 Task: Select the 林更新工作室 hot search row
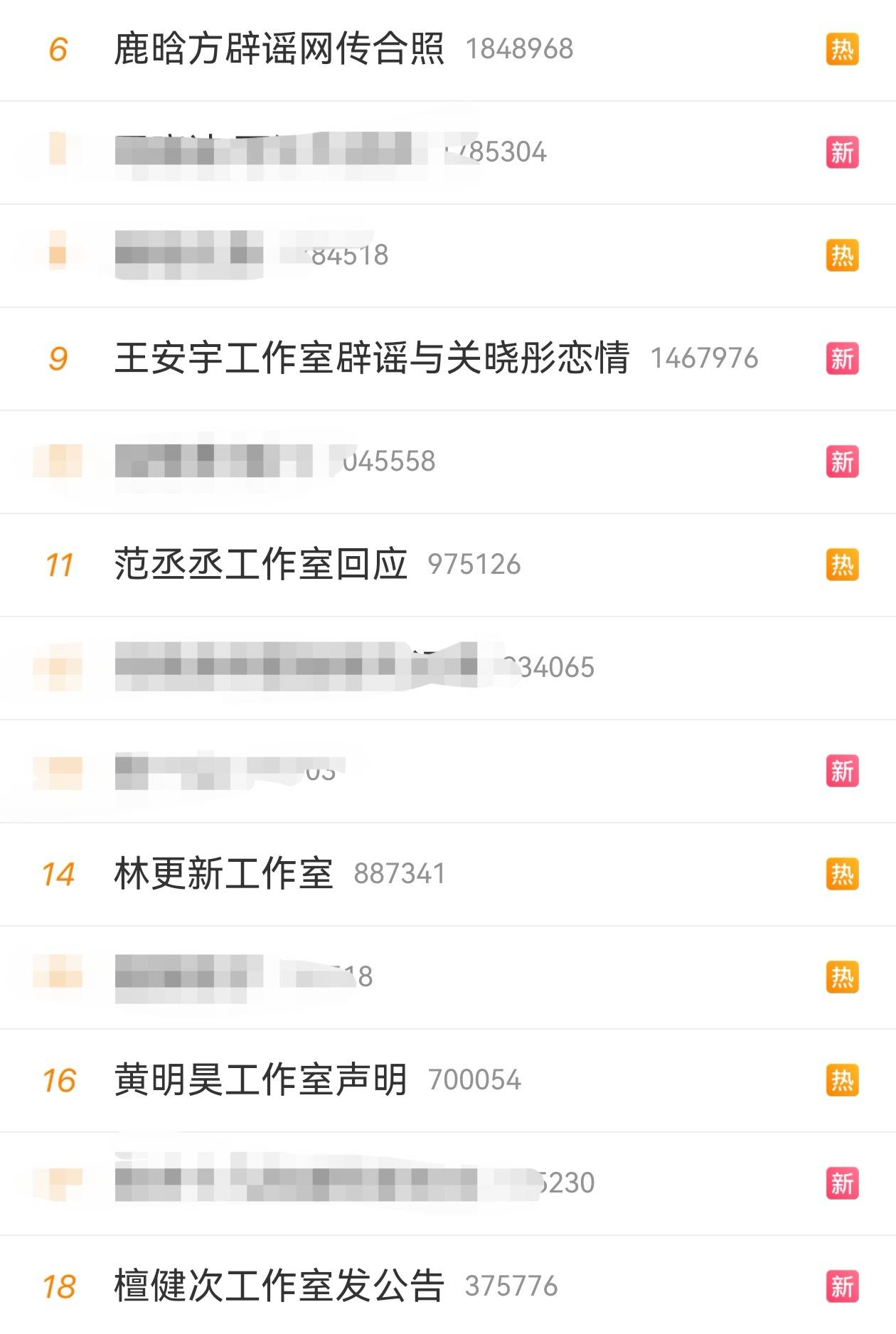pyautogui.click(x=223, y=874)
